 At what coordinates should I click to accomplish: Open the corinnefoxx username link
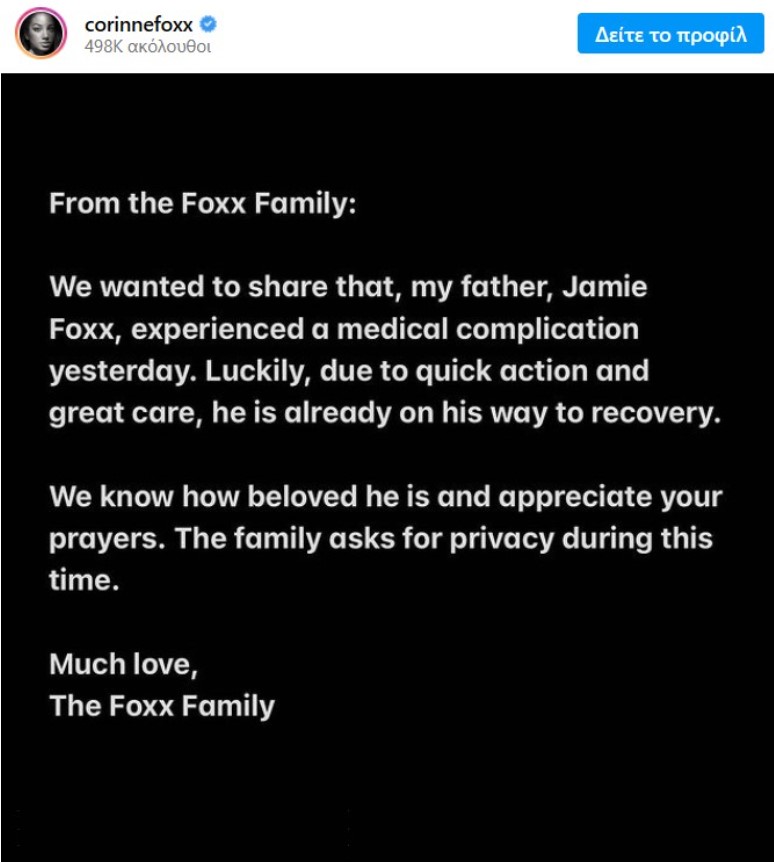tap(138, 25)
